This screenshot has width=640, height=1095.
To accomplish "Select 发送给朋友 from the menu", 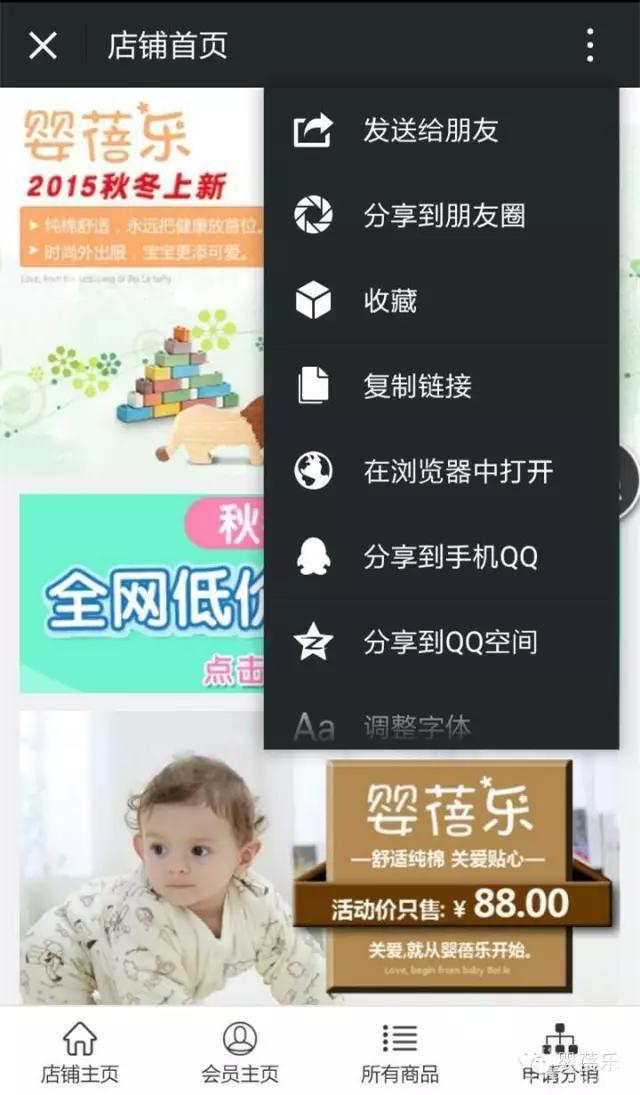I will 430,131.
